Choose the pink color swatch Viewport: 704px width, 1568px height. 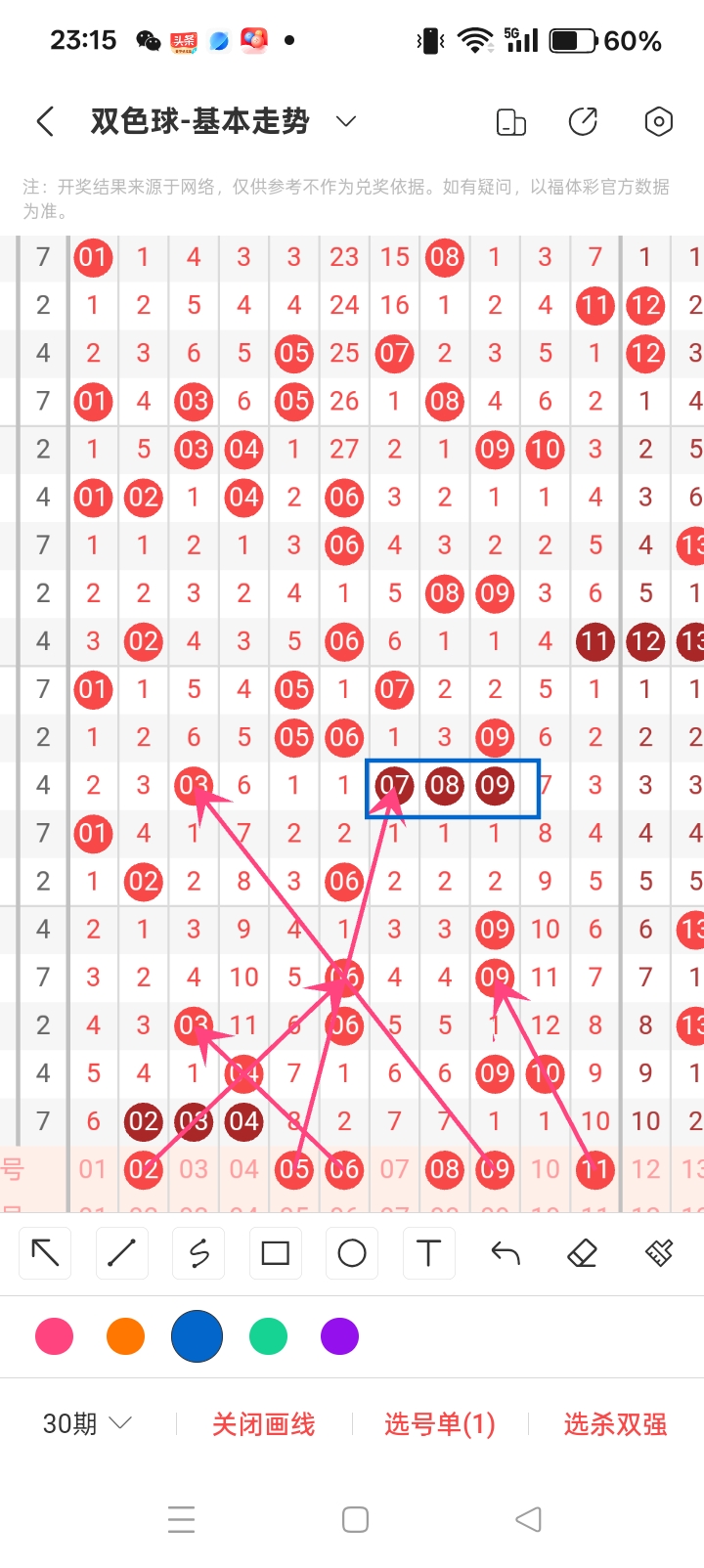click(54, 1336)
